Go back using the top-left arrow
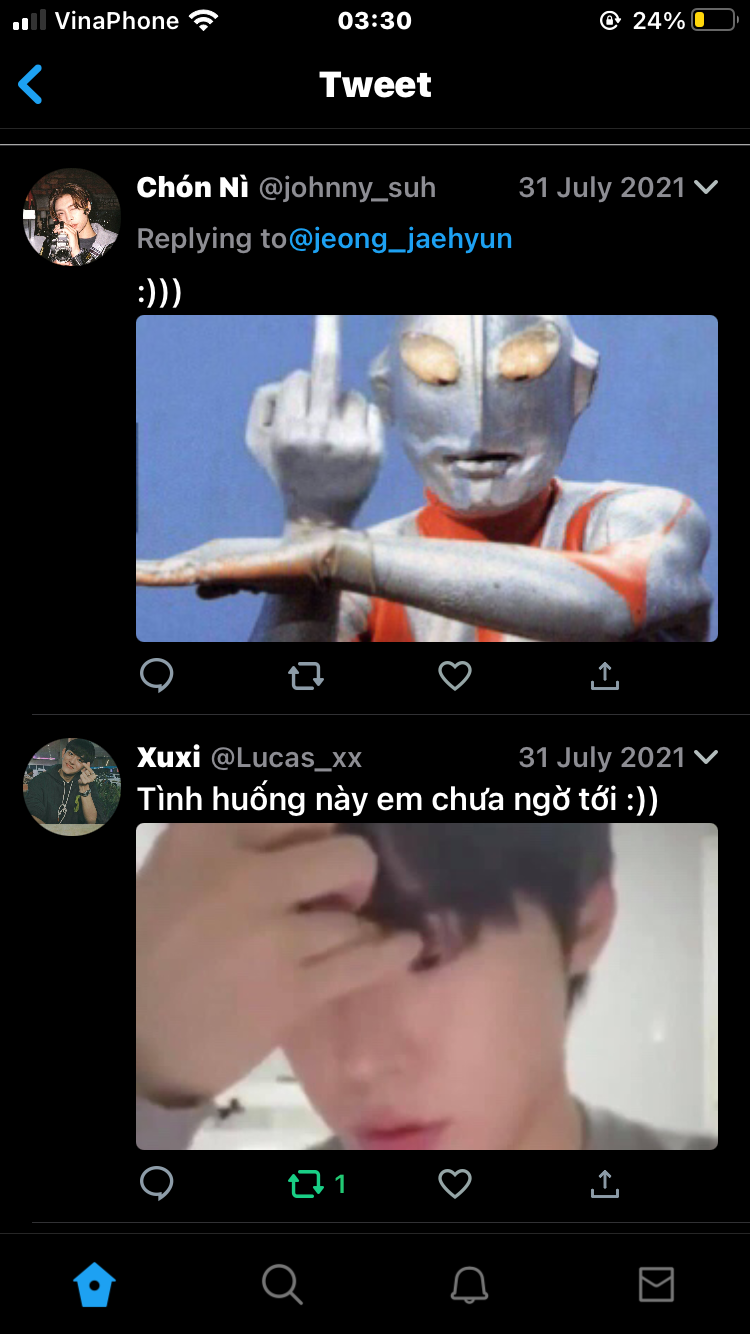Viewport: 750px width, 1334px height. (31, 85)
